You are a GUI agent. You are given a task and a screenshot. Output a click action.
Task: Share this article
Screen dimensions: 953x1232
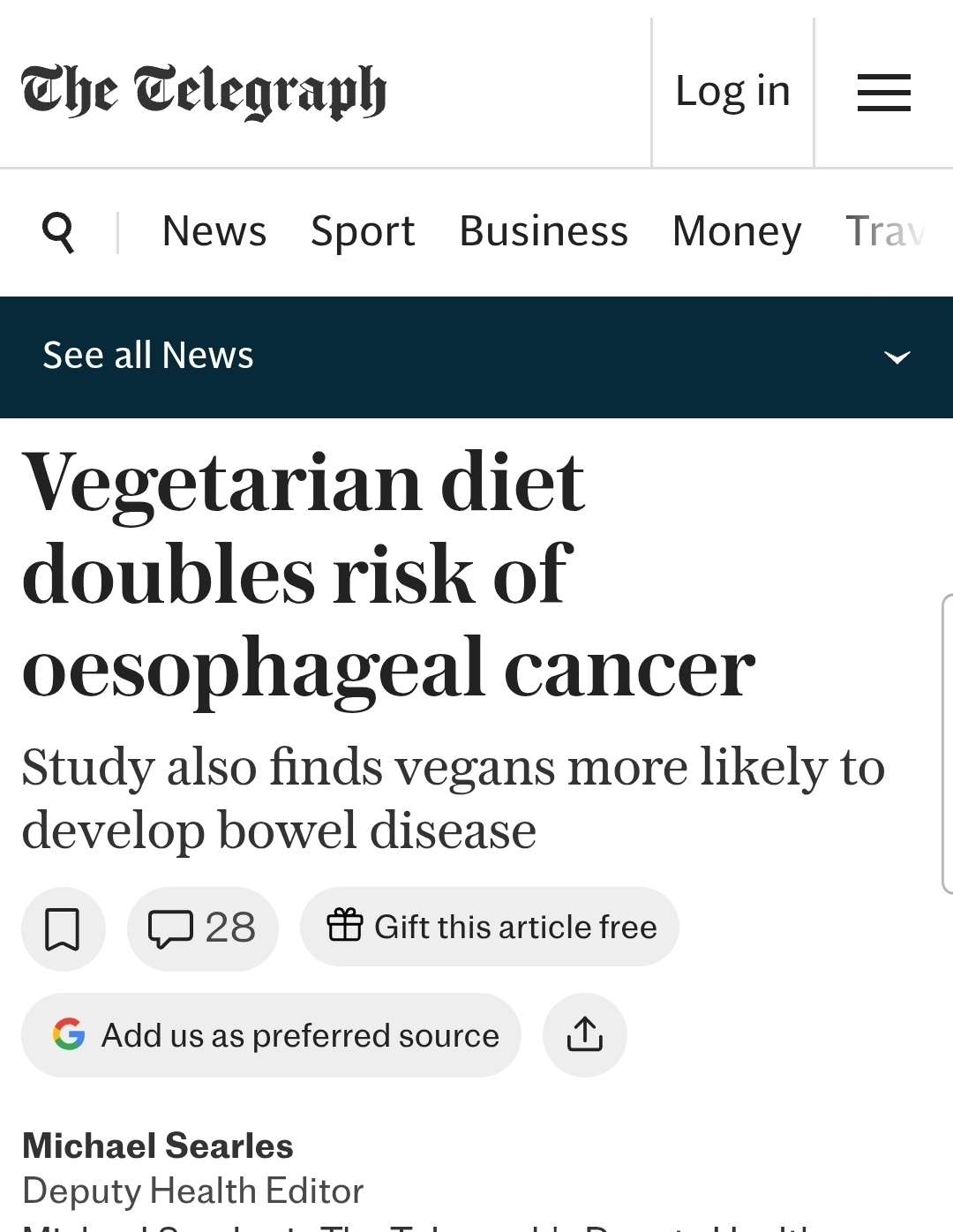tap(584, 1035)
